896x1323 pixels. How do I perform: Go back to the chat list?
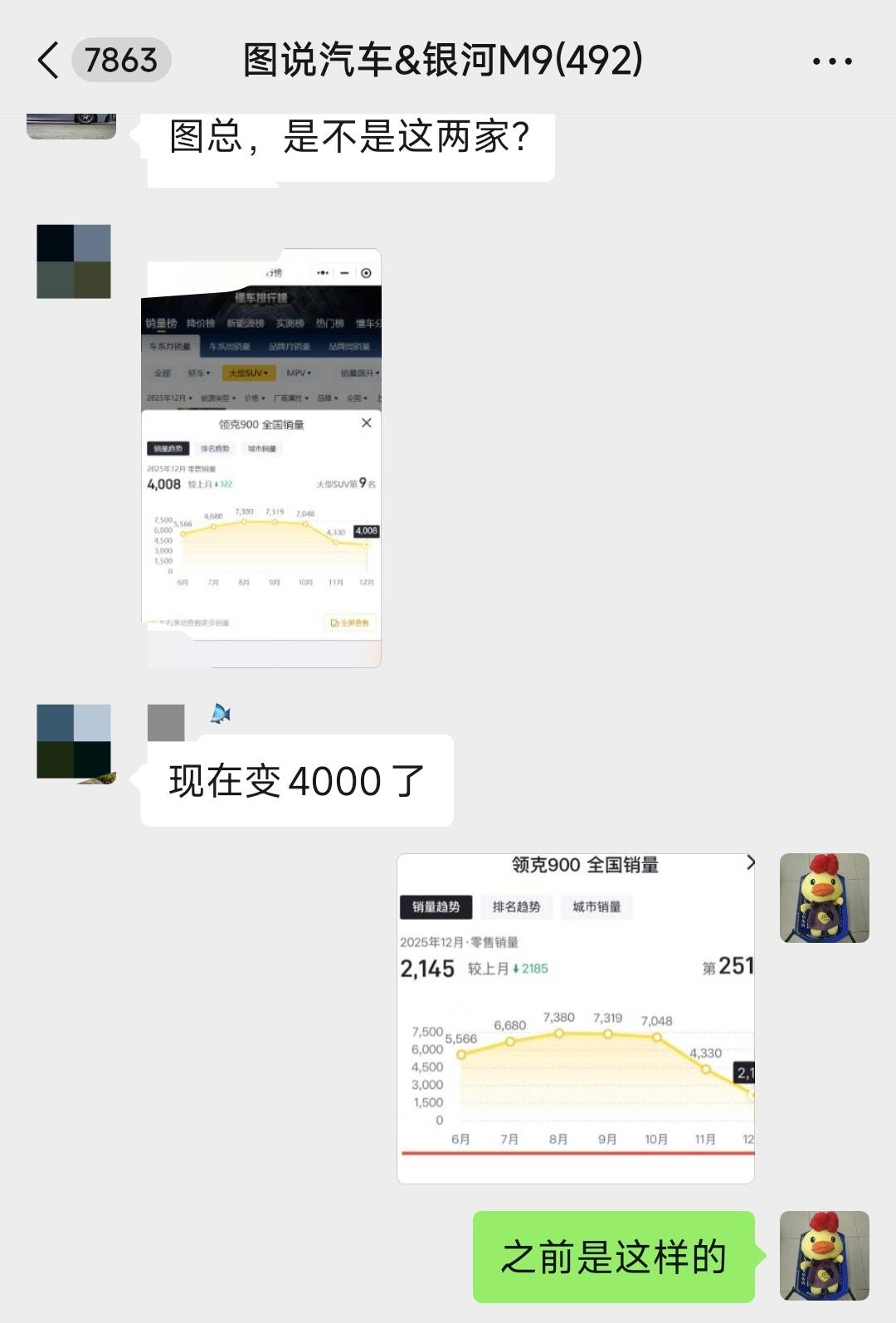tap(50, 61)
